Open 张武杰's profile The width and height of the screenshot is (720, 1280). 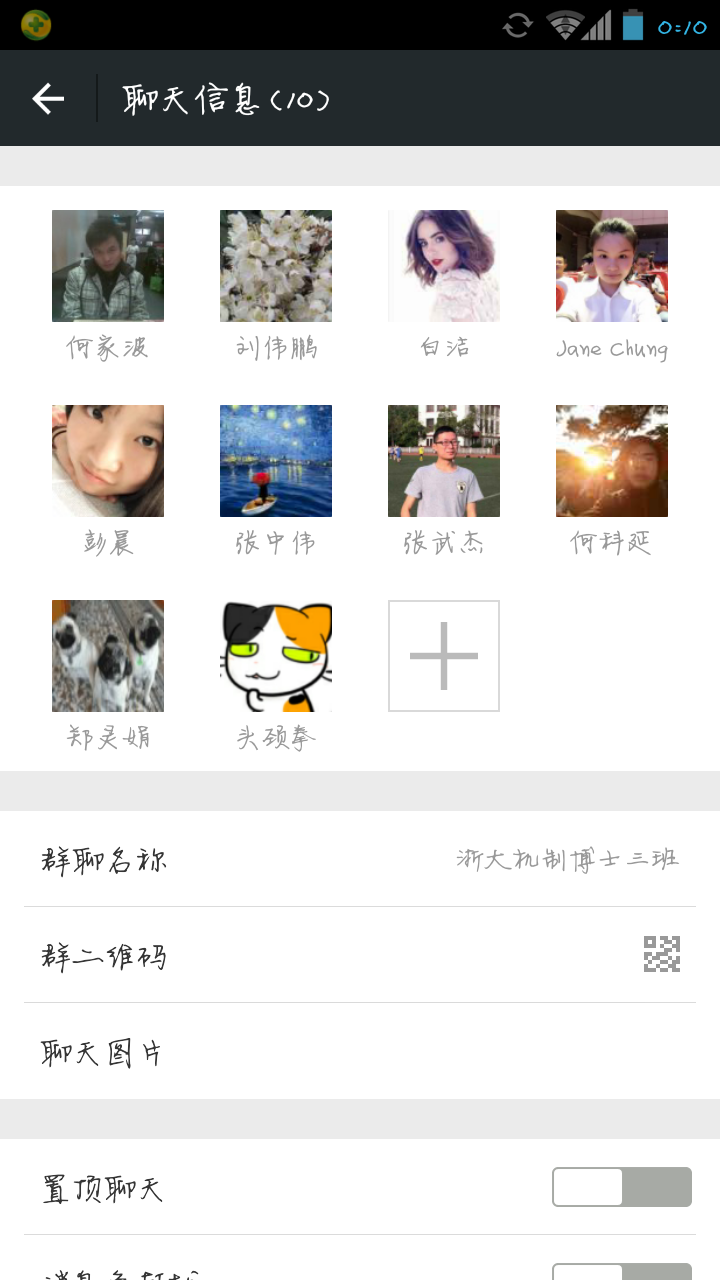point(444,461)
